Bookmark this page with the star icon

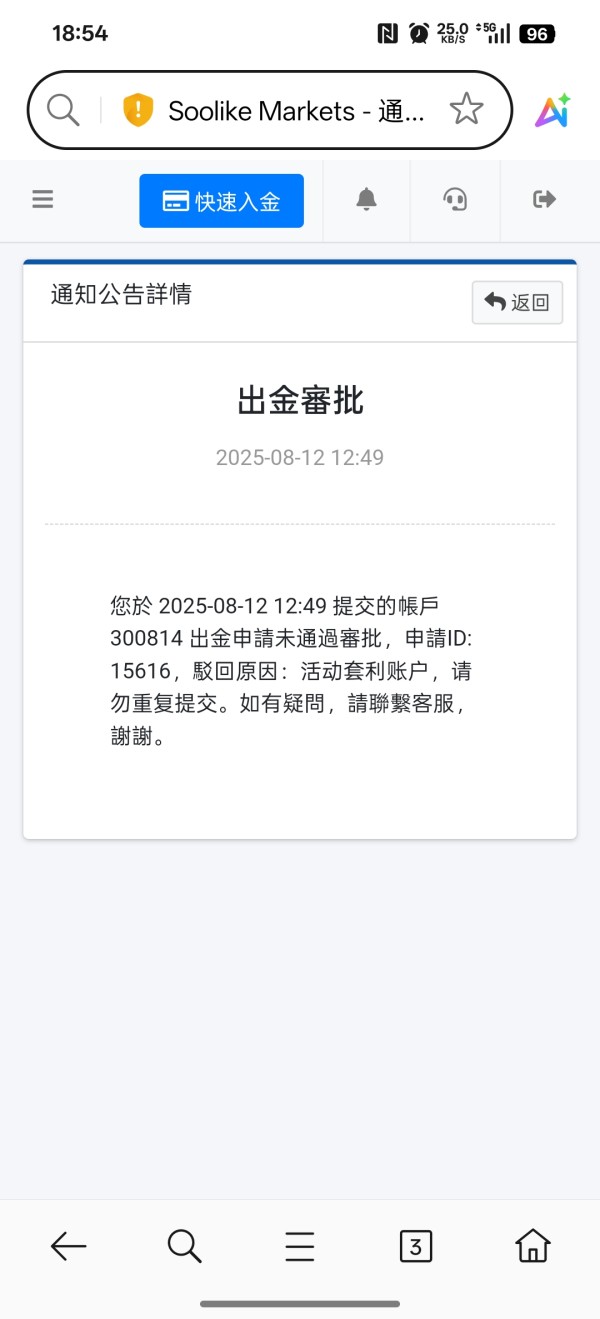(466, 110)
